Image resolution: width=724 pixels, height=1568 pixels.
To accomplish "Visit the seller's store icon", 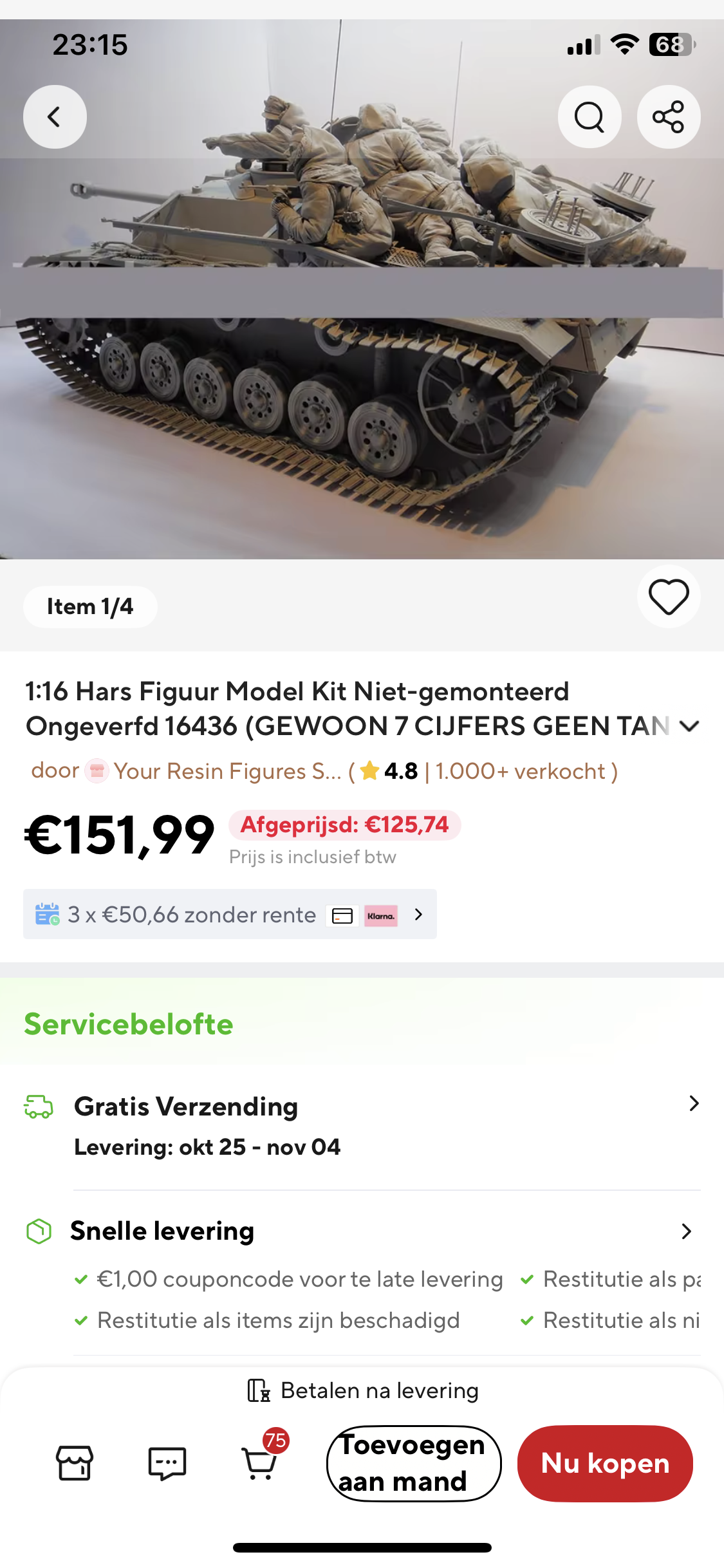I will (x=75, y=1463).
